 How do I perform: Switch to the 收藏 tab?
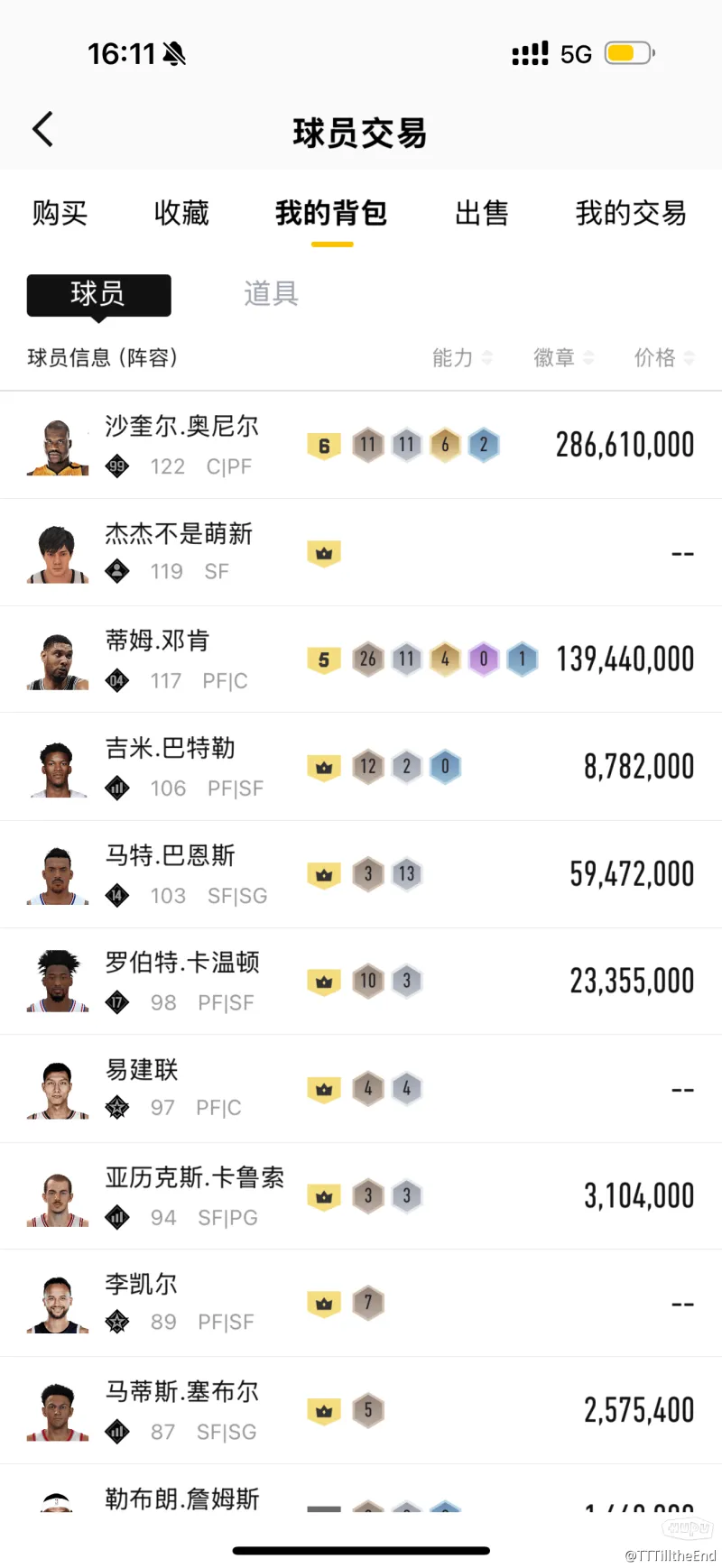pos(181,213)
